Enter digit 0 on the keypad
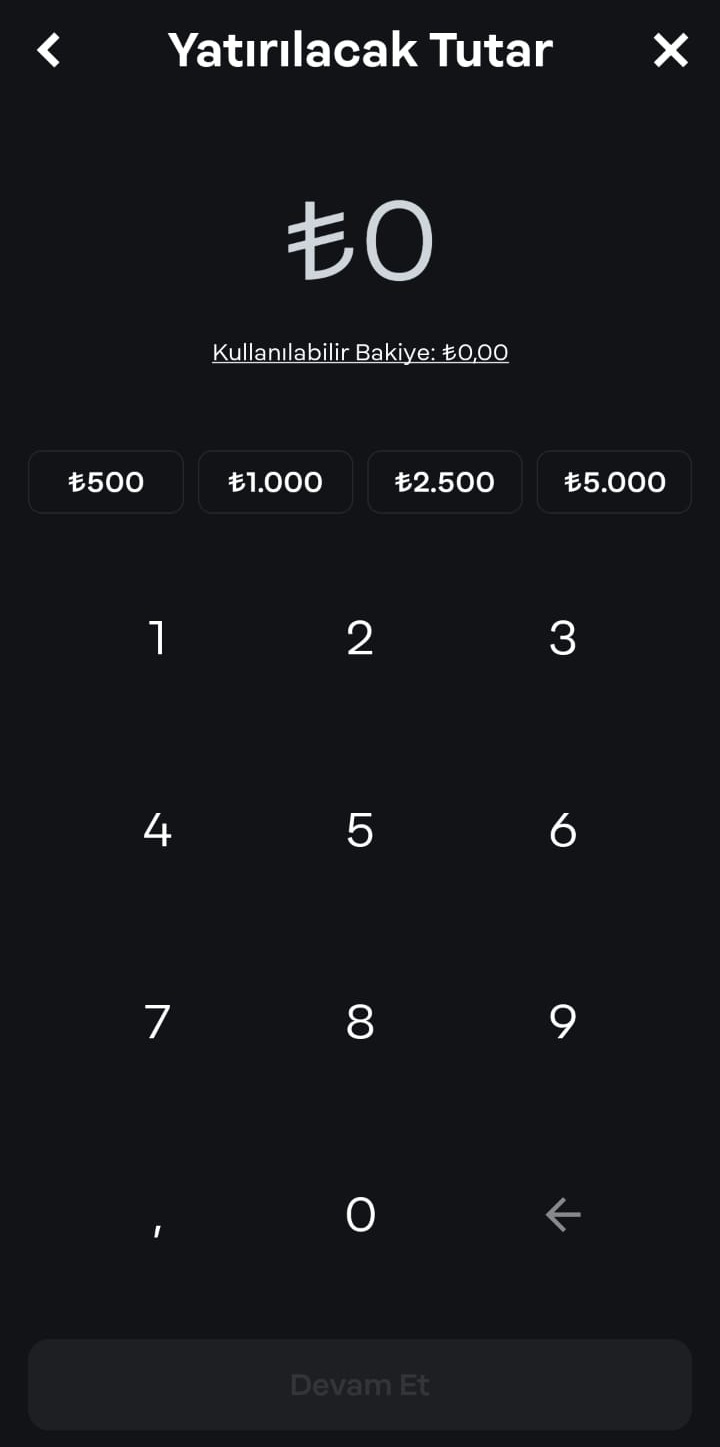Image resolution: width=720 pixels, height=1447 pixels. [360, 1215]
